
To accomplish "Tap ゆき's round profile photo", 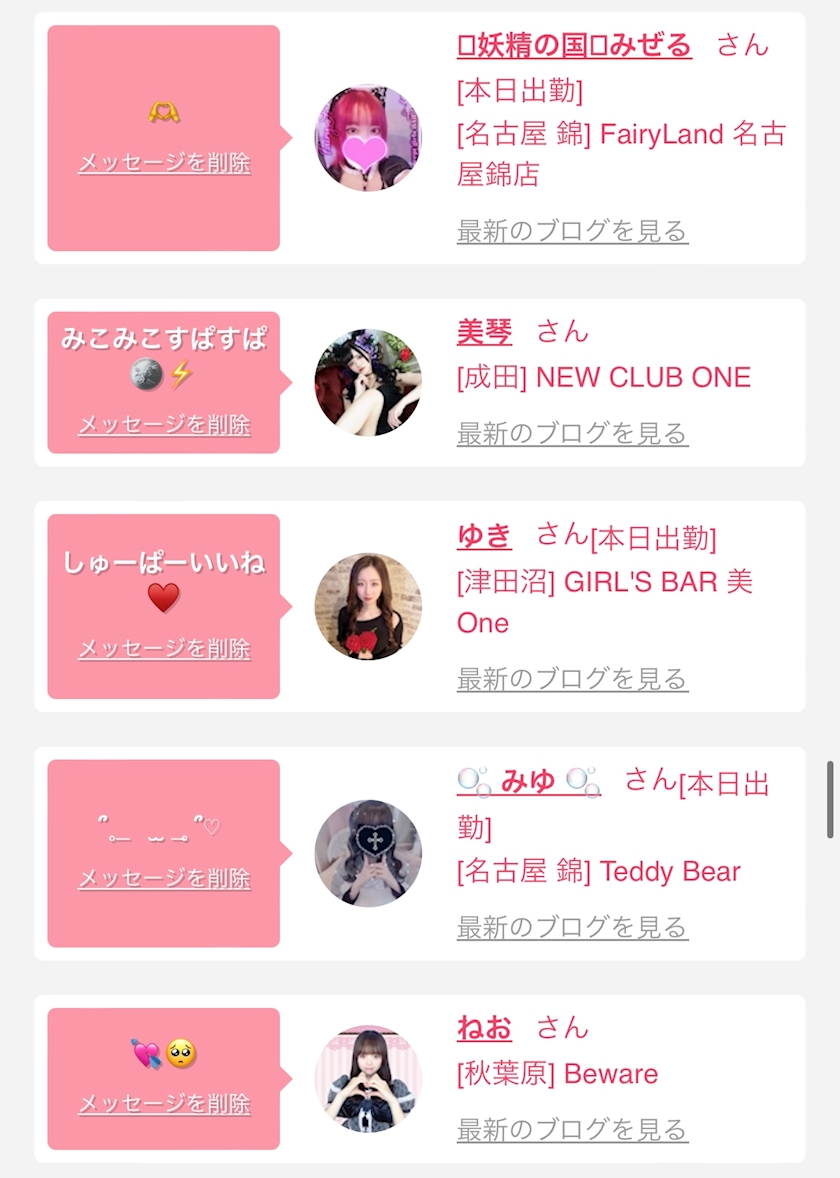I will pyautogui.click(x=368, y=607).
